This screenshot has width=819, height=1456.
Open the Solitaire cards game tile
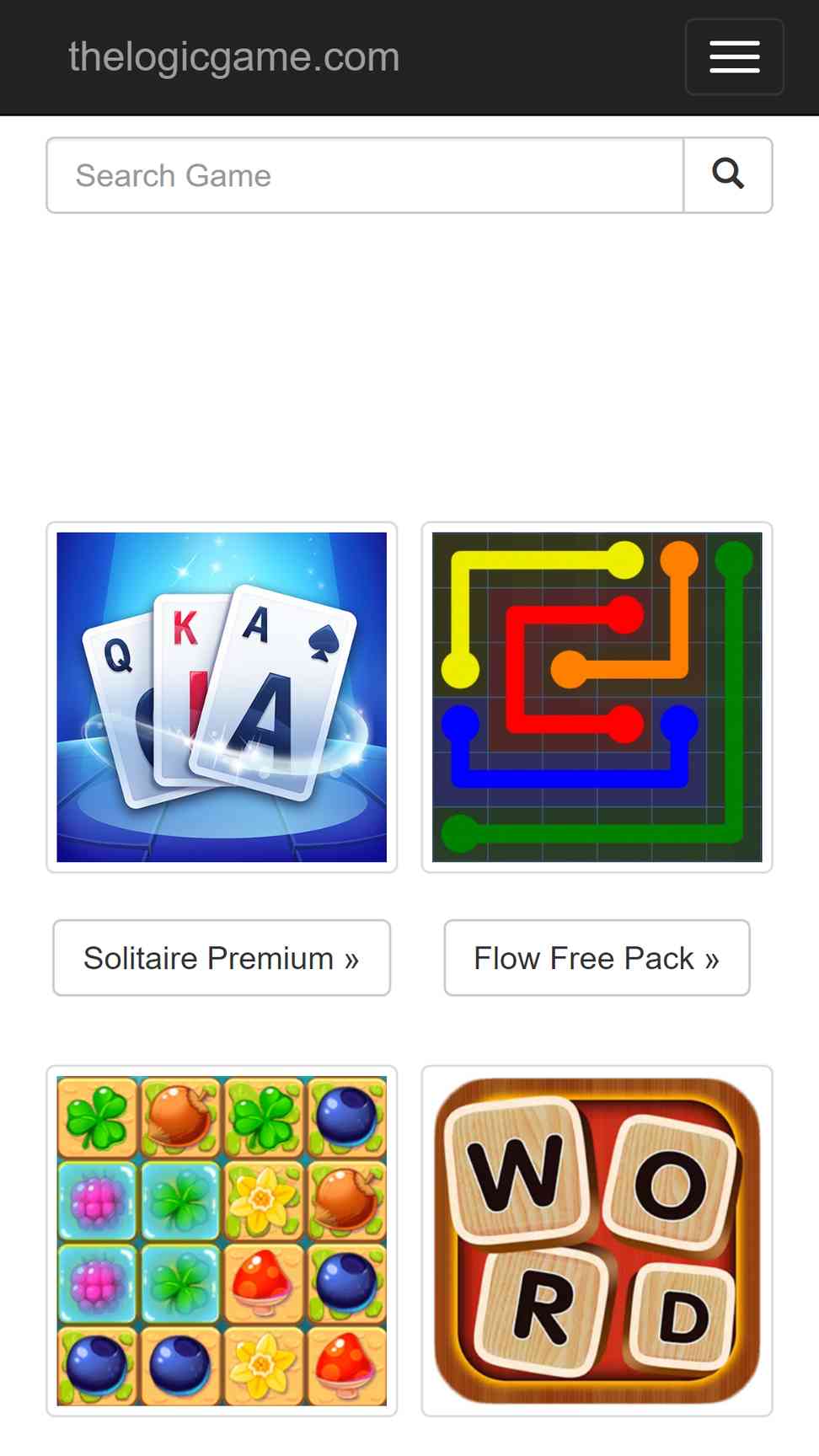coord(222,697)
